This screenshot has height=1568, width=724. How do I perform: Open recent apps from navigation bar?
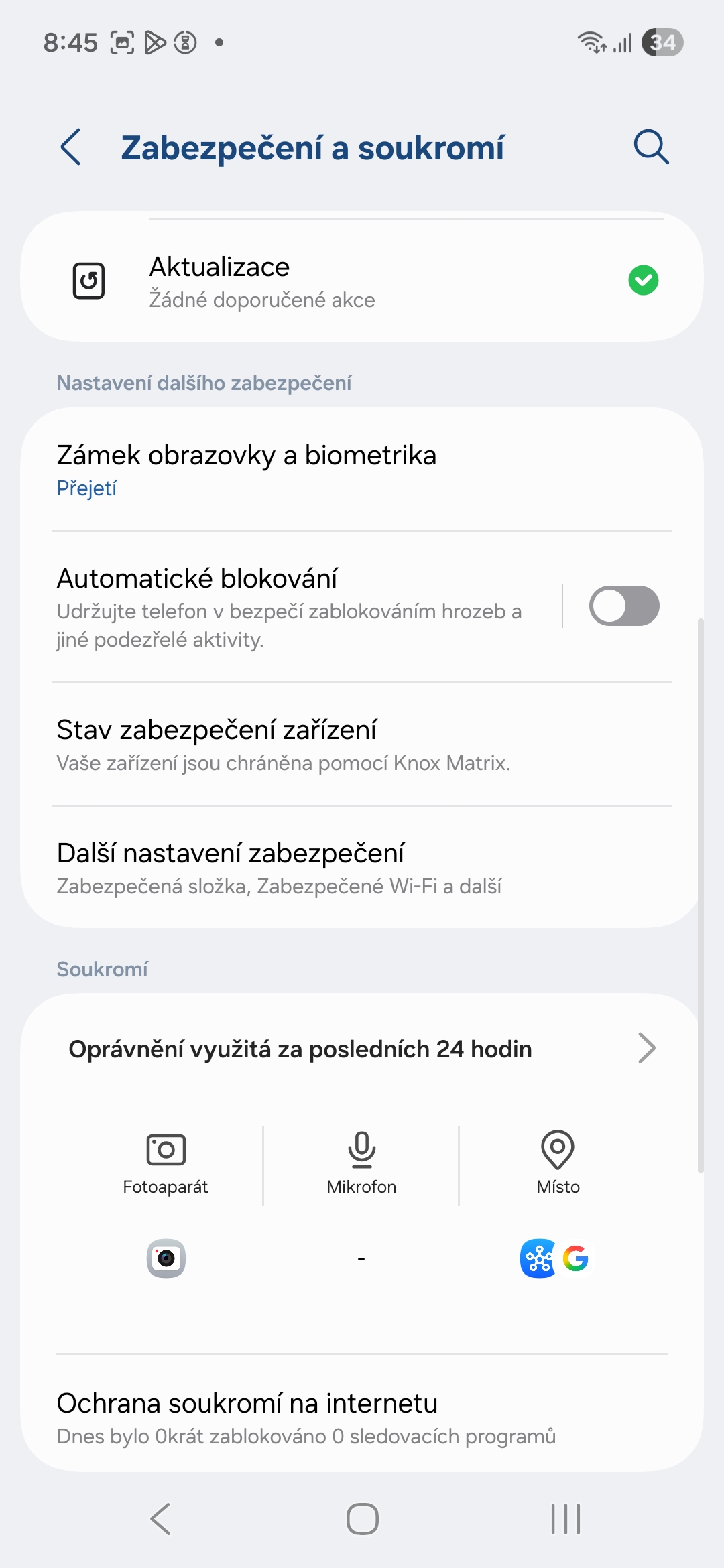pyautogui.click(x=565, y=1519)
